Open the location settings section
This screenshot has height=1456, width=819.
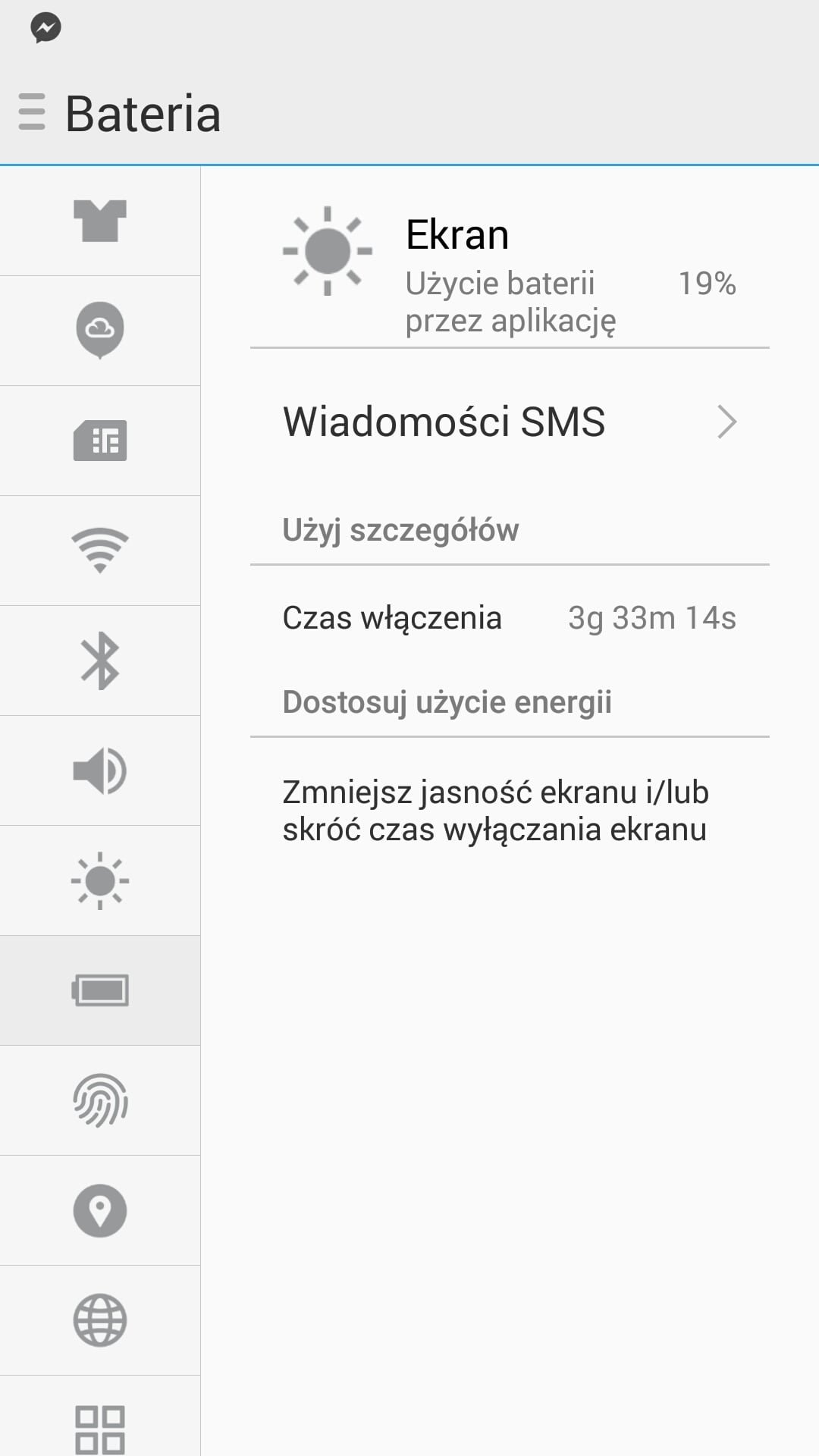(100, 1210)
